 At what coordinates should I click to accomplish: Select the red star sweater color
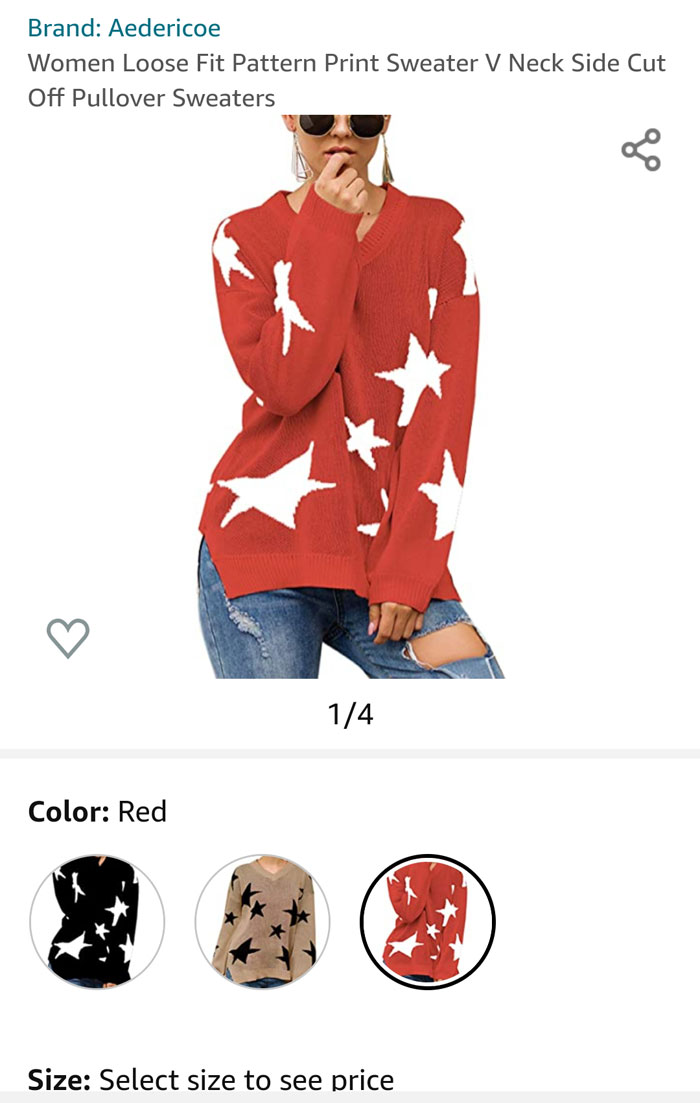click(x=427, y=921)
